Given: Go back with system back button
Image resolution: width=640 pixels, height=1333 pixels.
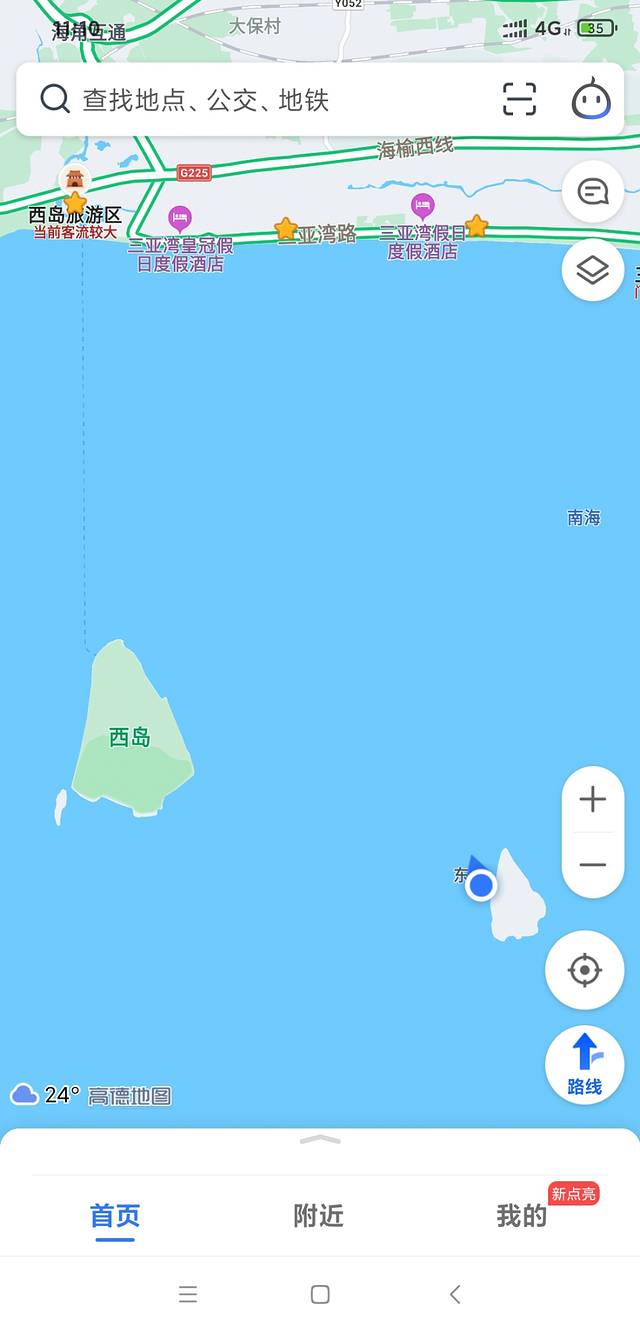Looking at the screenshot, I should pyautogui.click(x=455, y=1295).
